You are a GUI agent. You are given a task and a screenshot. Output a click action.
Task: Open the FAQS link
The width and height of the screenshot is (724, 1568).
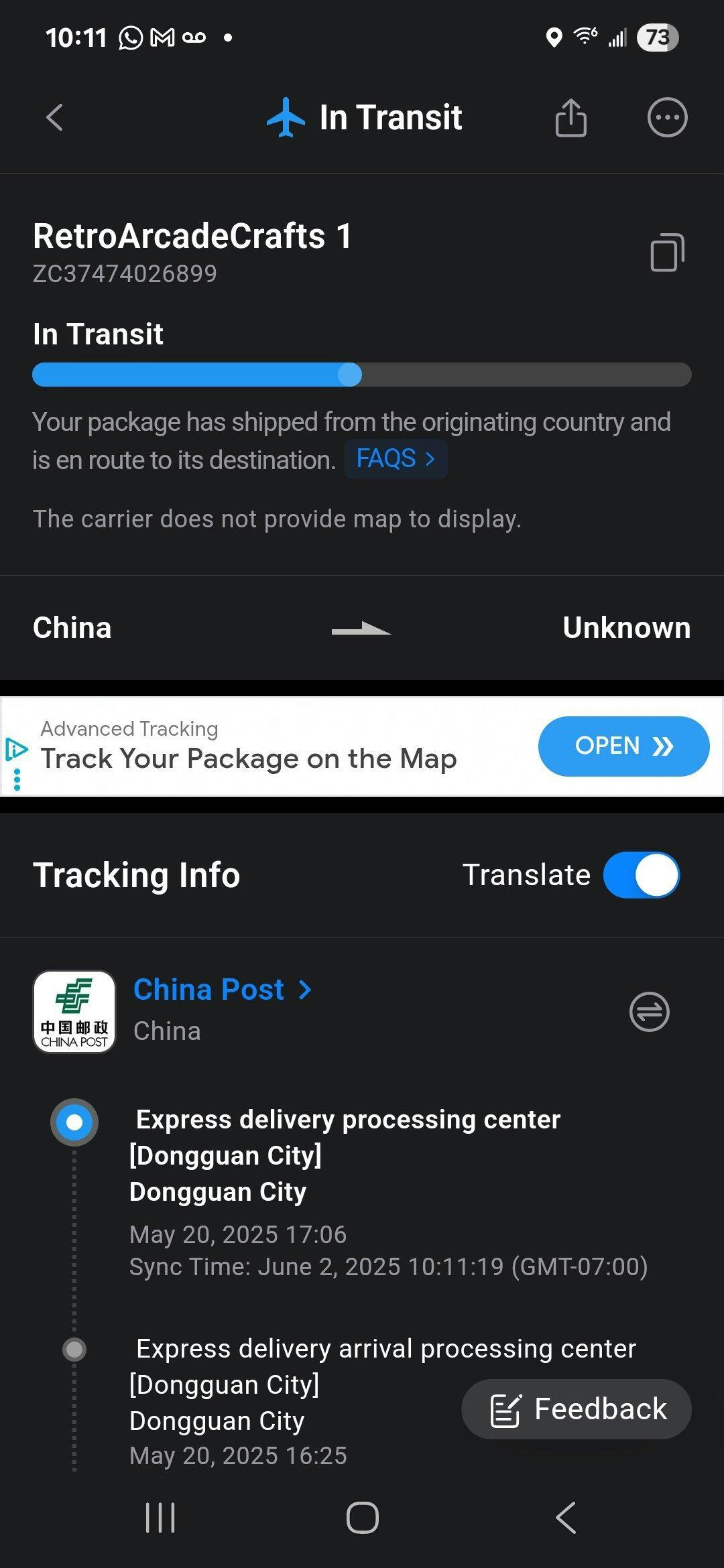396,459
